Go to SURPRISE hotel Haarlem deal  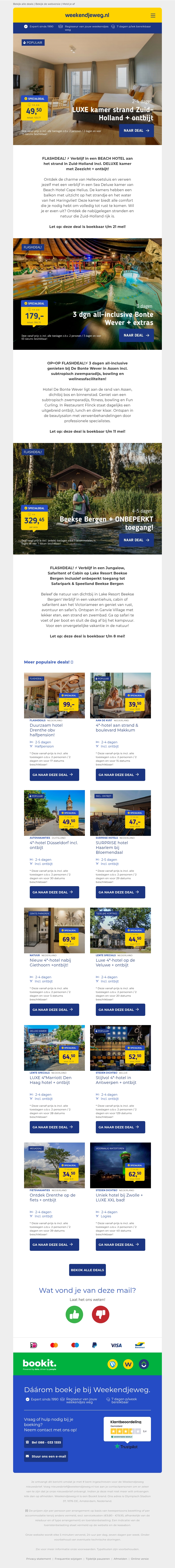click(120, 892)
